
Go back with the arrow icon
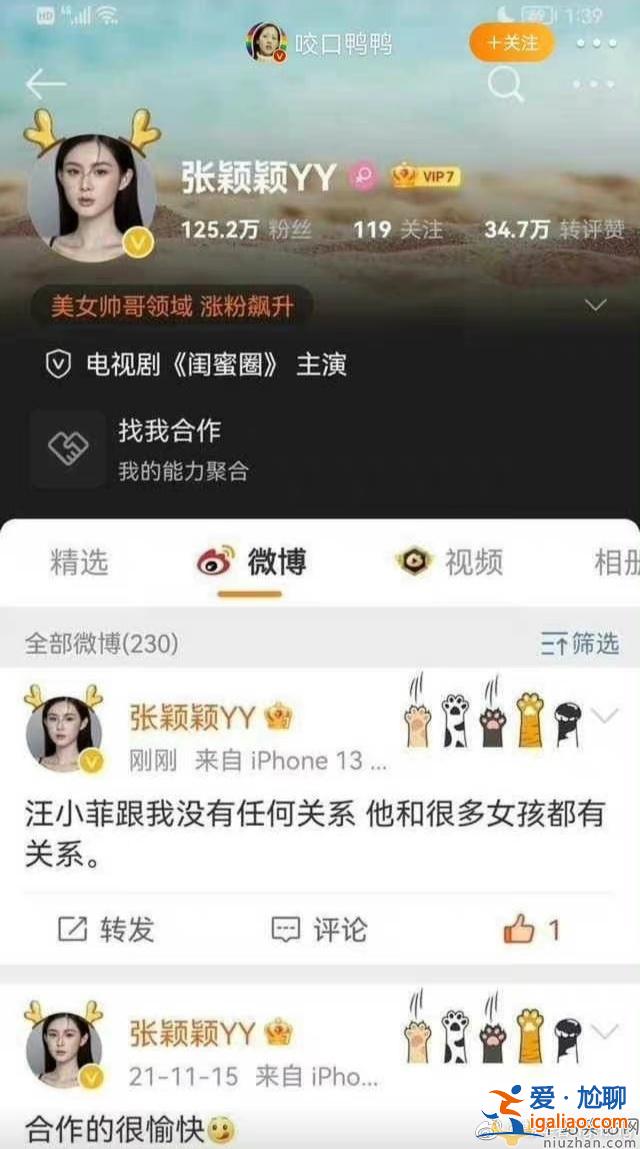(x=45, y=85)
